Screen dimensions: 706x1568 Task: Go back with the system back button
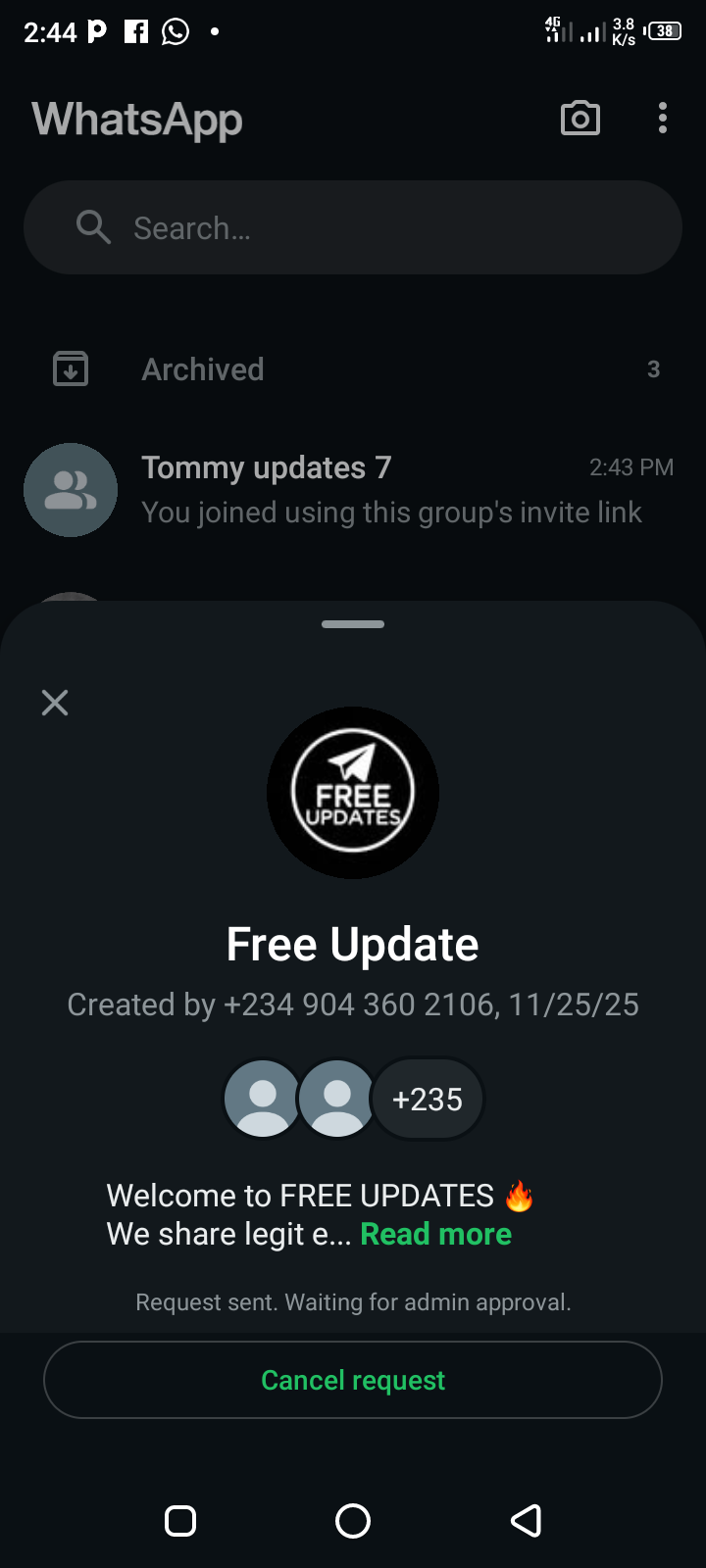click(527, 1521)
